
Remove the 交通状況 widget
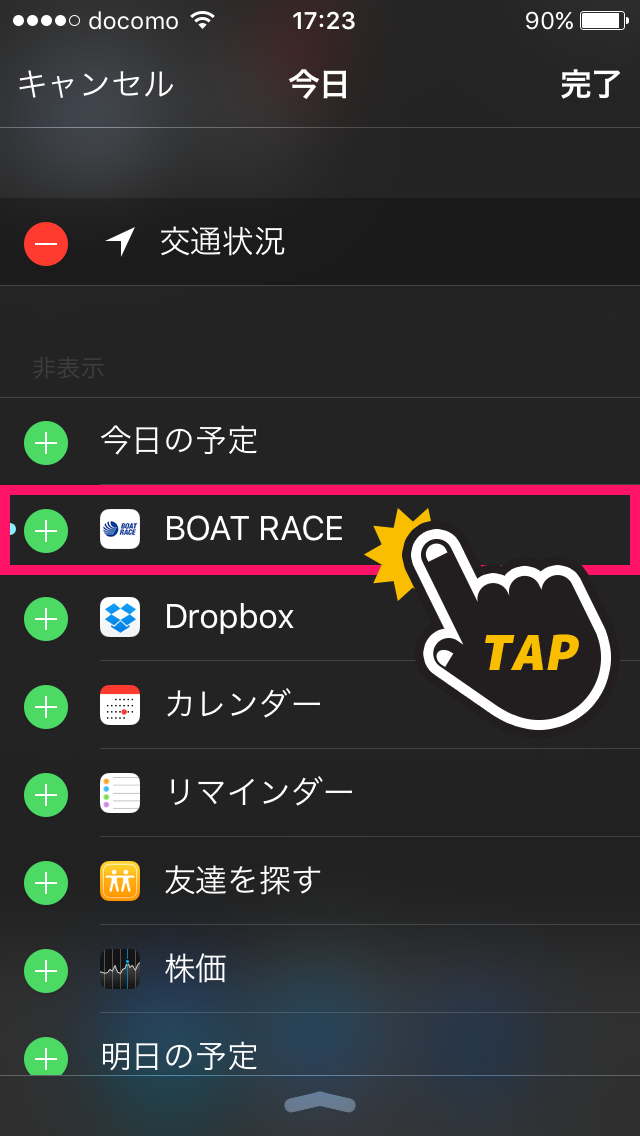(x=46, y=243)
